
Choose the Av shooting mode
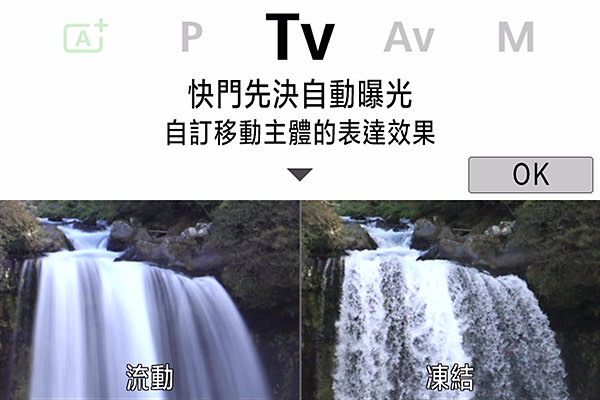pyautogui.click(x=410, y=37)
